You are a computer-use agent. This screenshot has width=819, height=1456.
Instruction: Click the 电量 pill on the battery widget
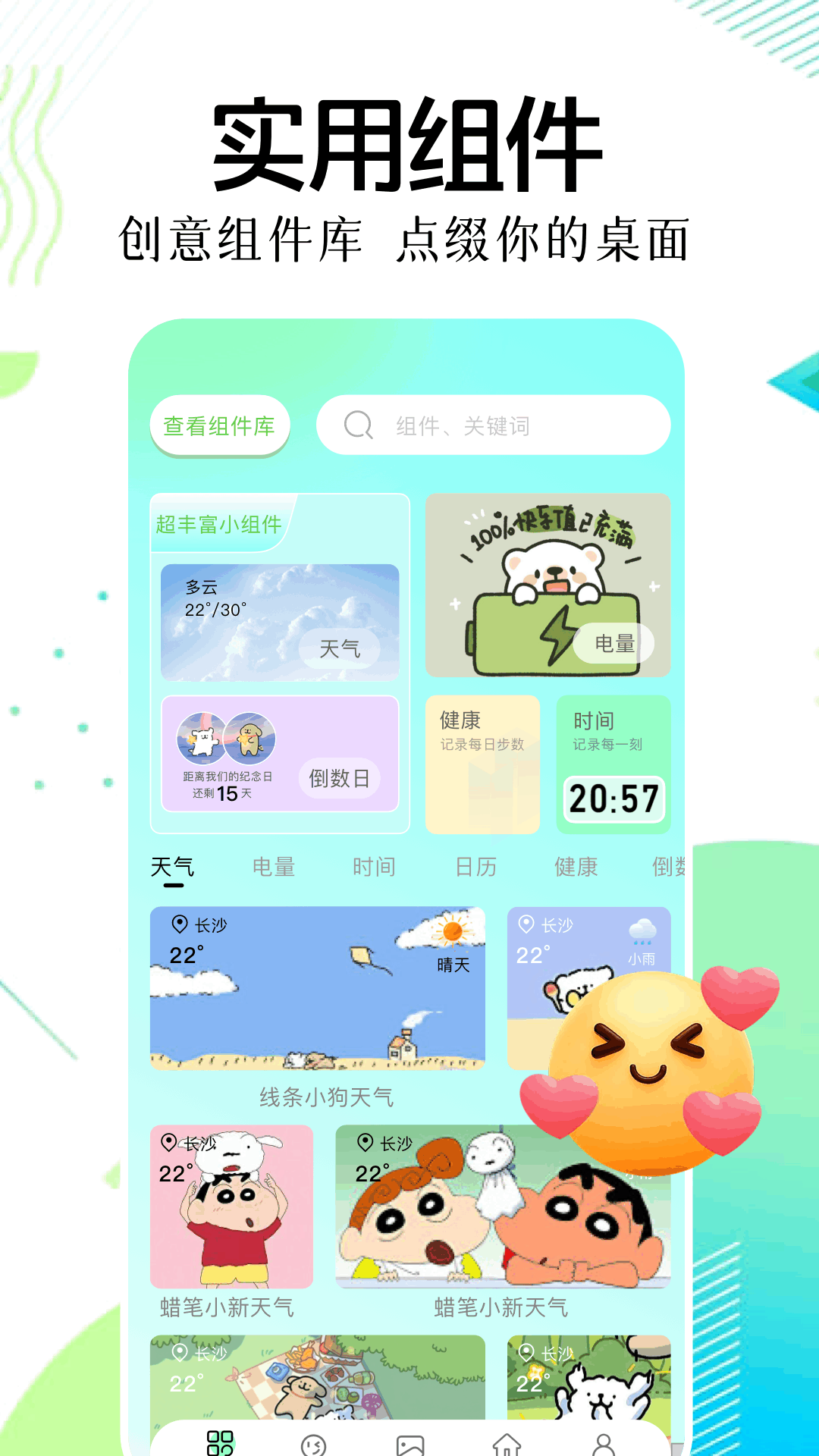[x=616, y=642]
